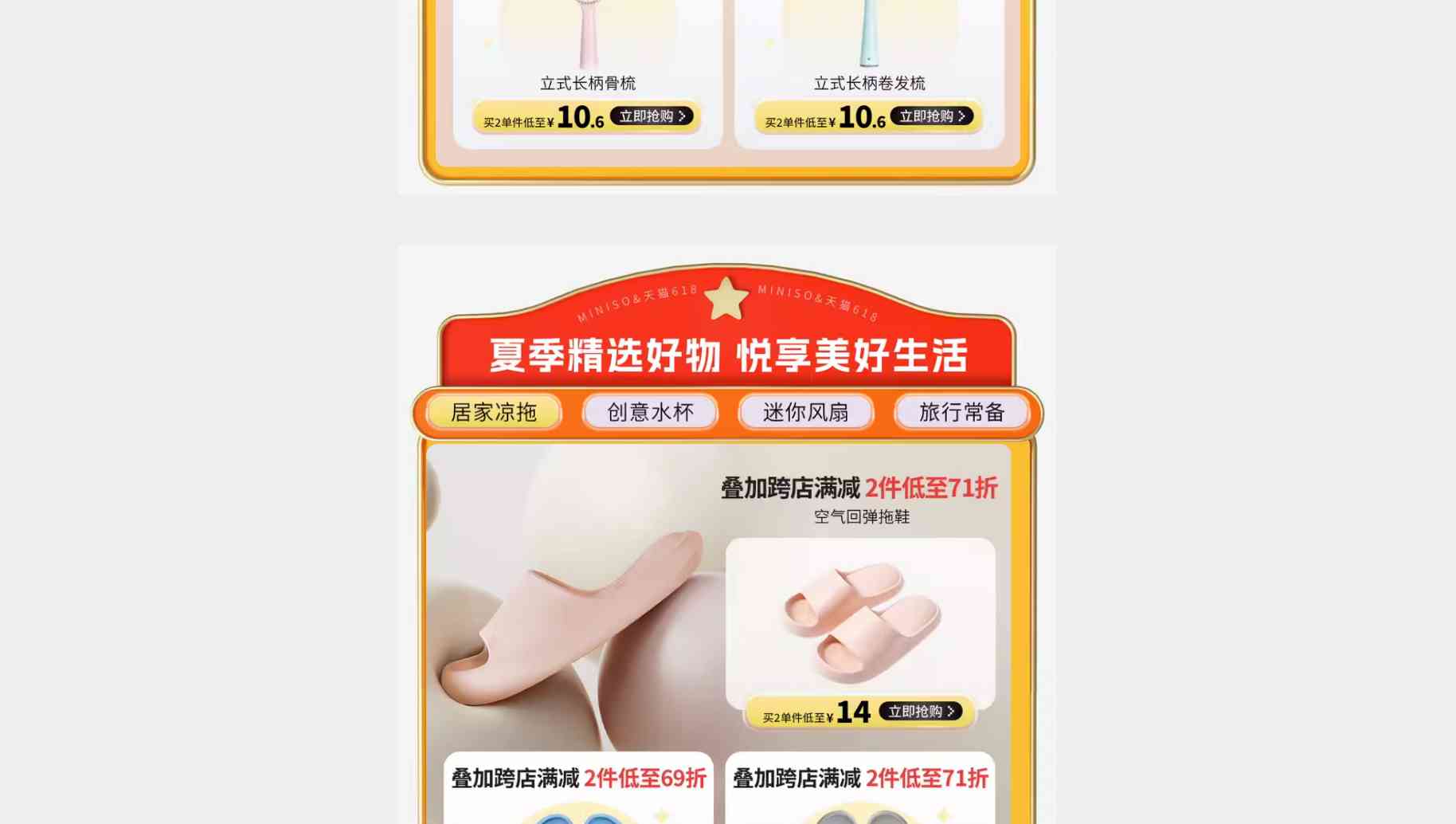Open the 2件低至69折 slipper card
Screen dimensions: 1456x824
578,789
